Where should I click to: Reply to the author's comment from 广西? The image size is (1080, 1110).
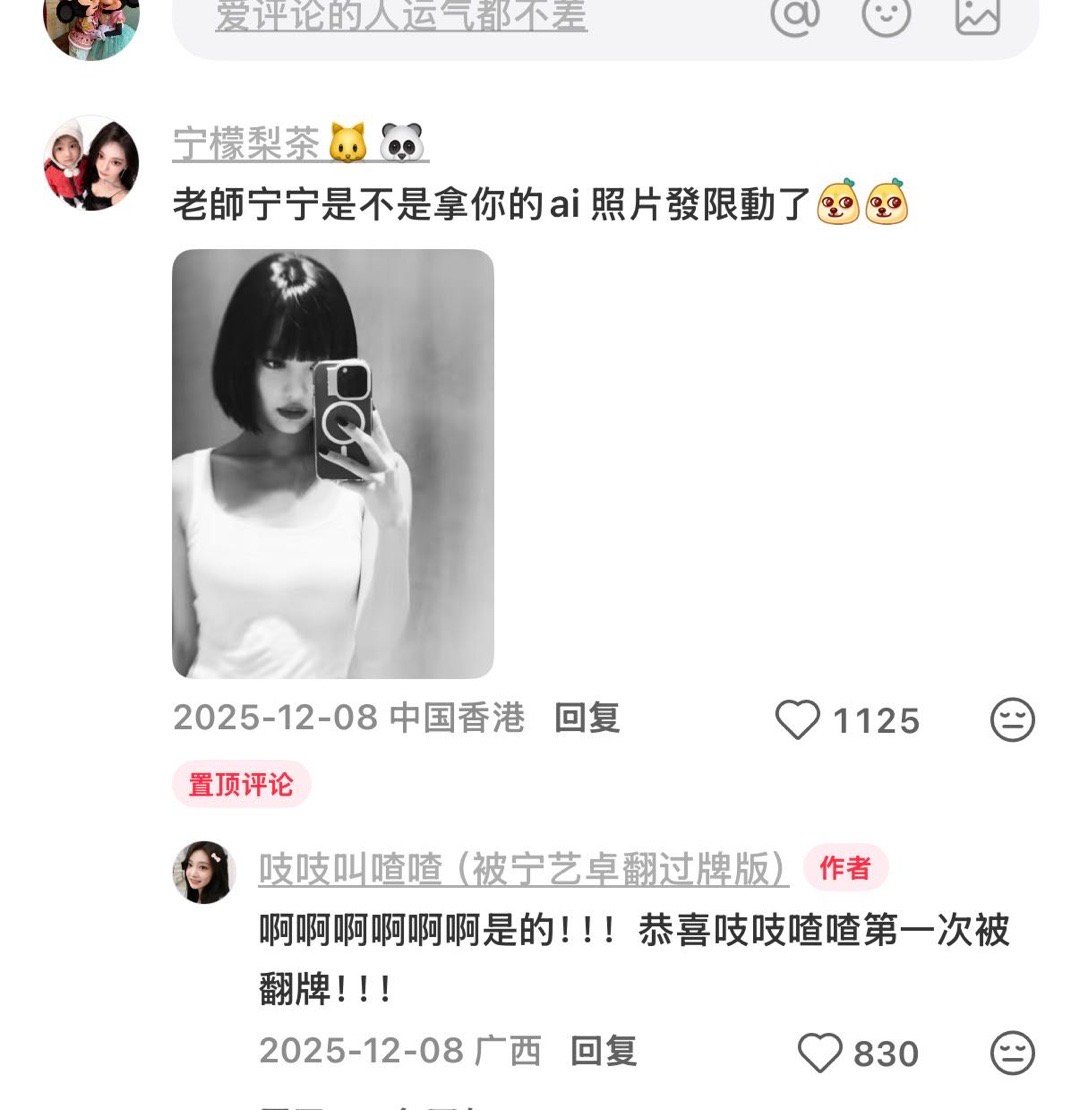(603, 1051)
